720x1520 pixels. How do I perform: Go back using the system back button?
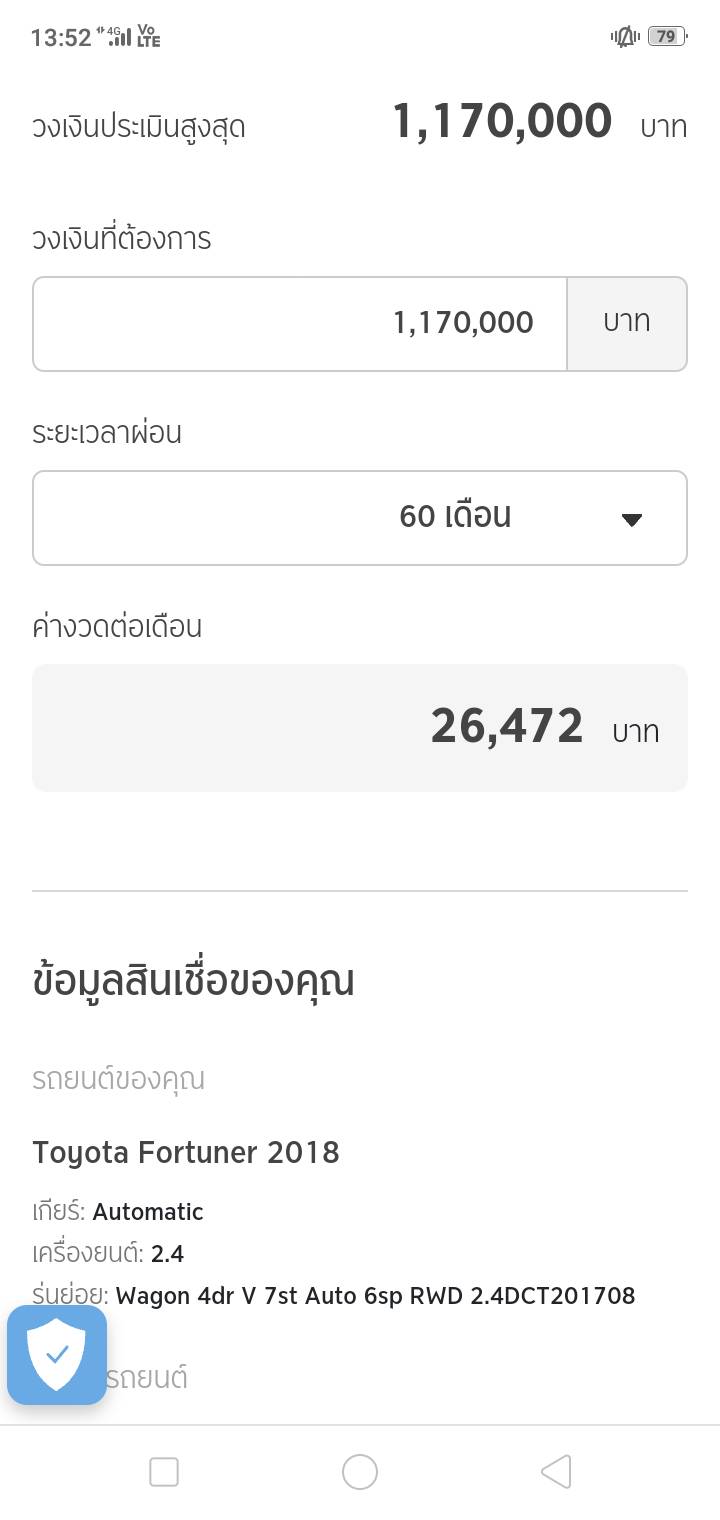click(x=556, y=1471)
